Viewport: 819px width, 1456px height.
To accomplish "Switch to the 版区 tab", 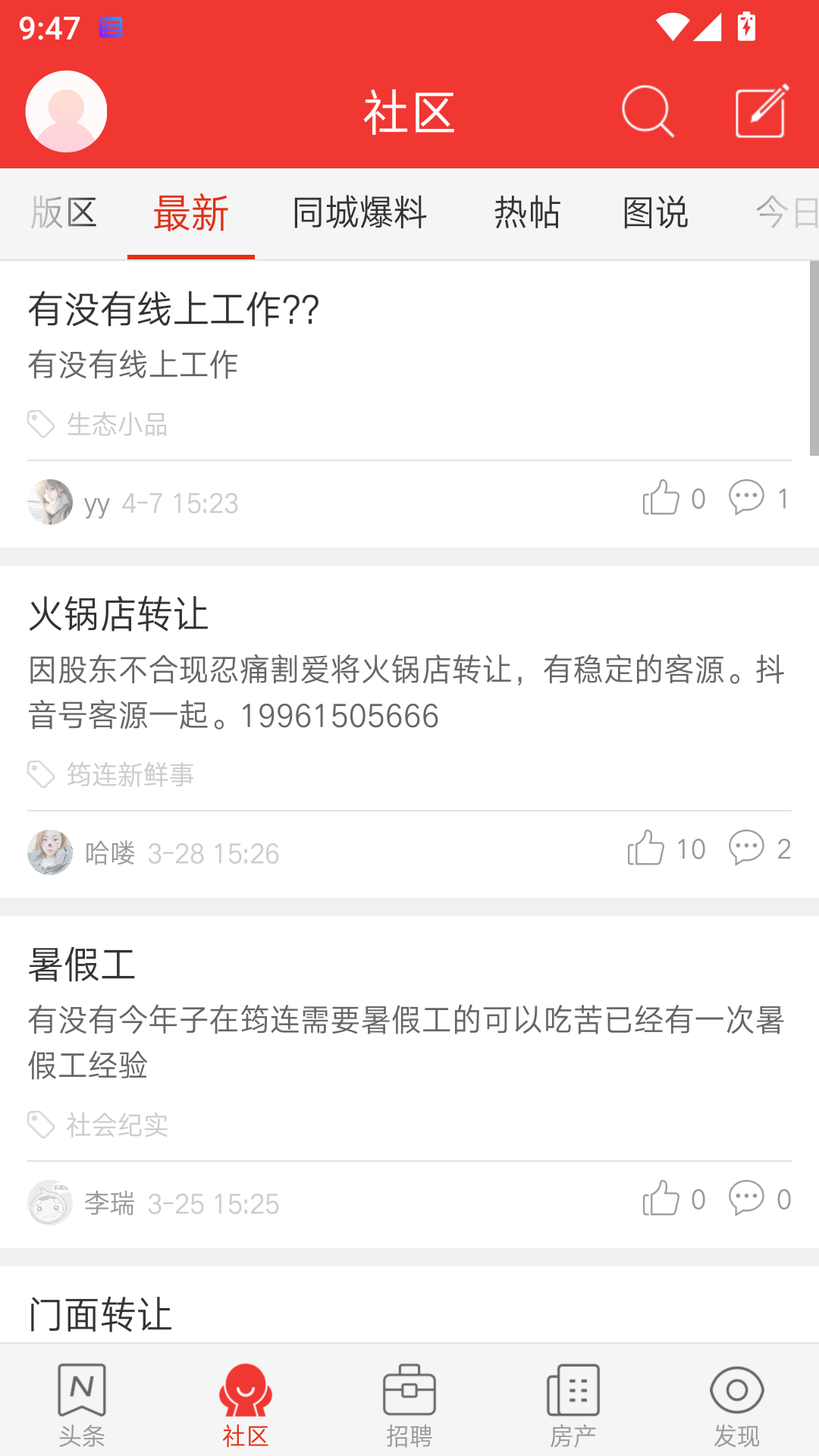I will [x=64, y=212].
